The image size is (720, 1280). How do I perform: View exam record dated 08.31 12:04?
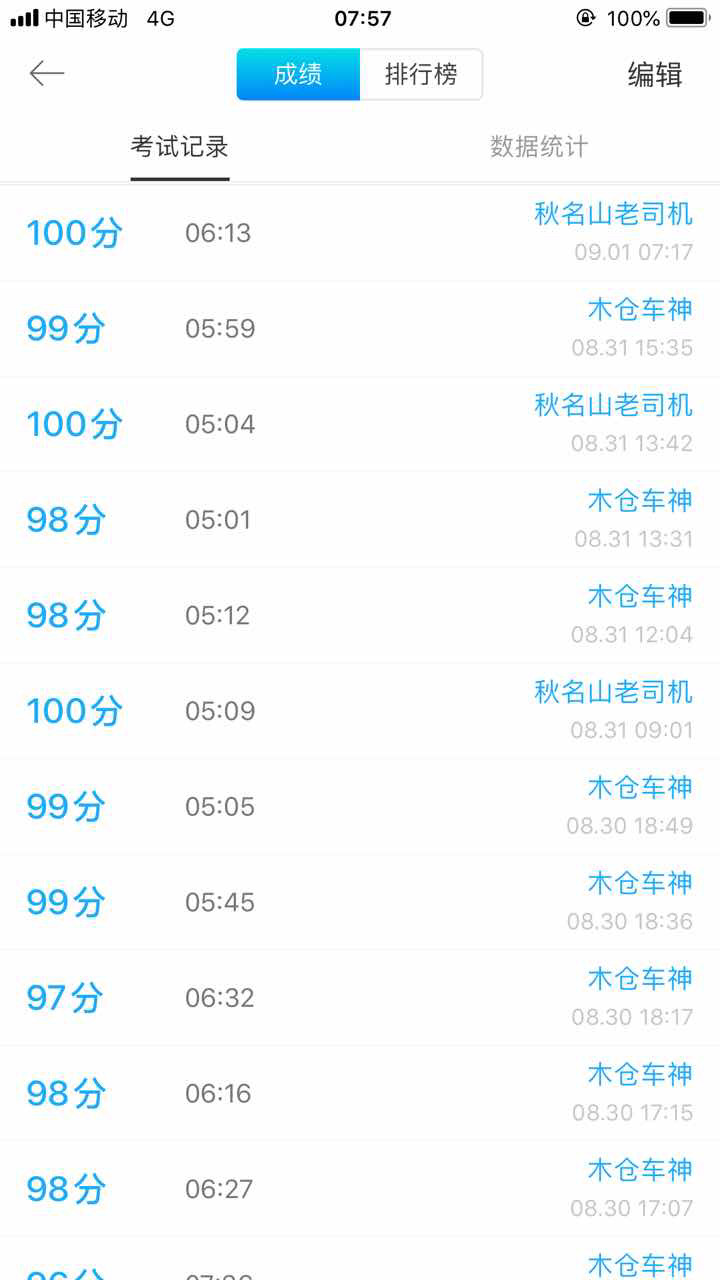tap(360, 615)
